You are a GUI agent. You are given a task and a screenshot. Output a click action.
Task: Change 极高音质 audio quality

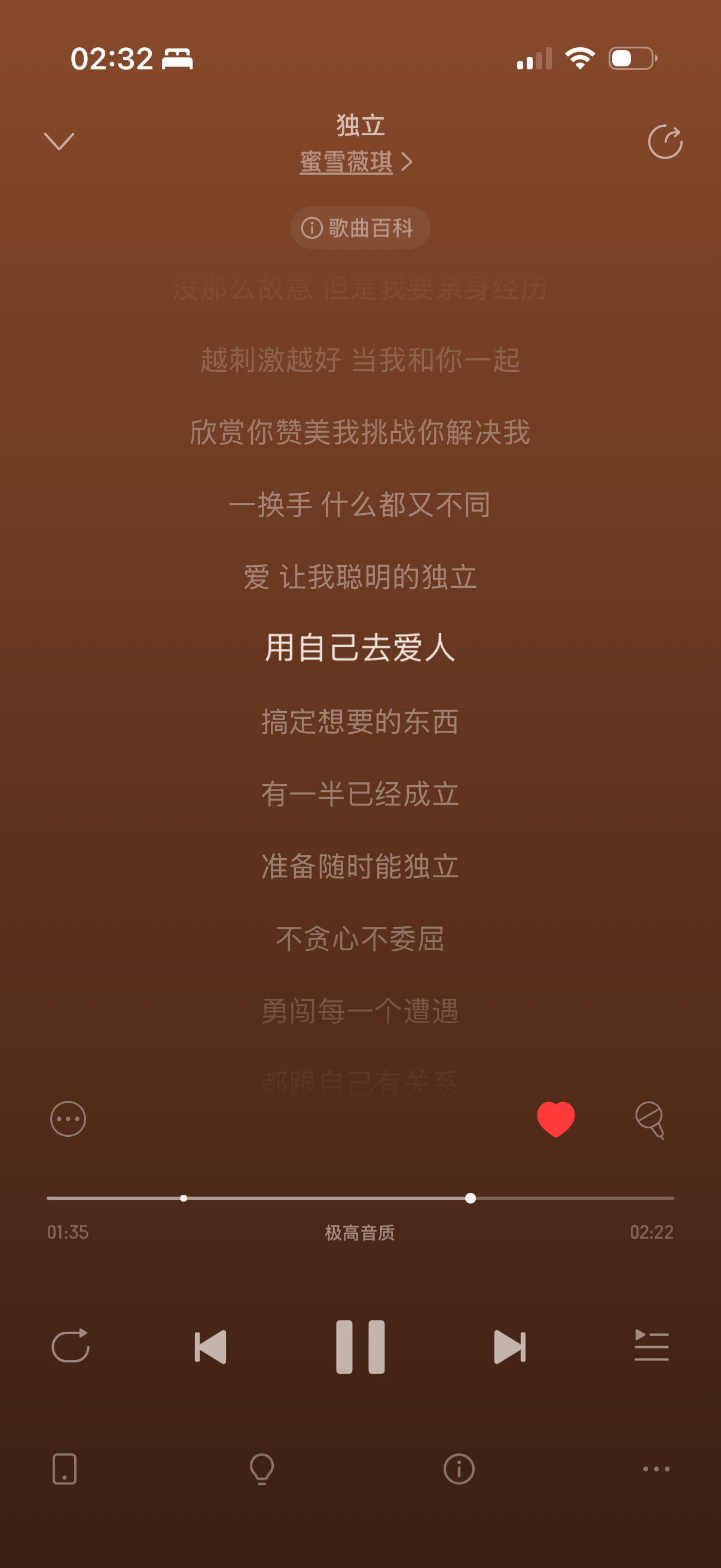coord(360,1233)
